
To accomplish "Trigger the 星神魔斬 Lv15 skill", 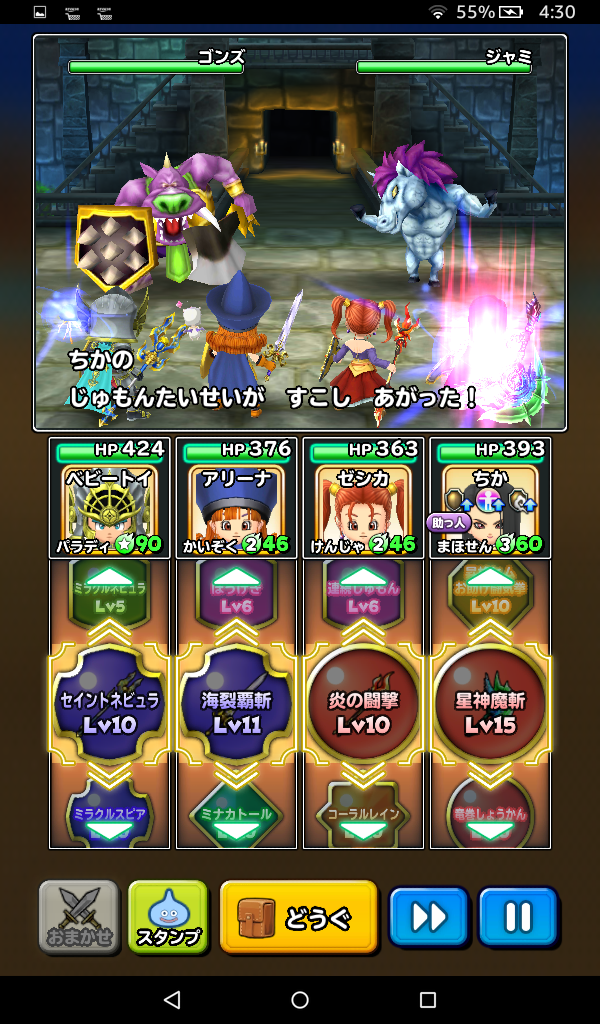I will click(490, 709).
